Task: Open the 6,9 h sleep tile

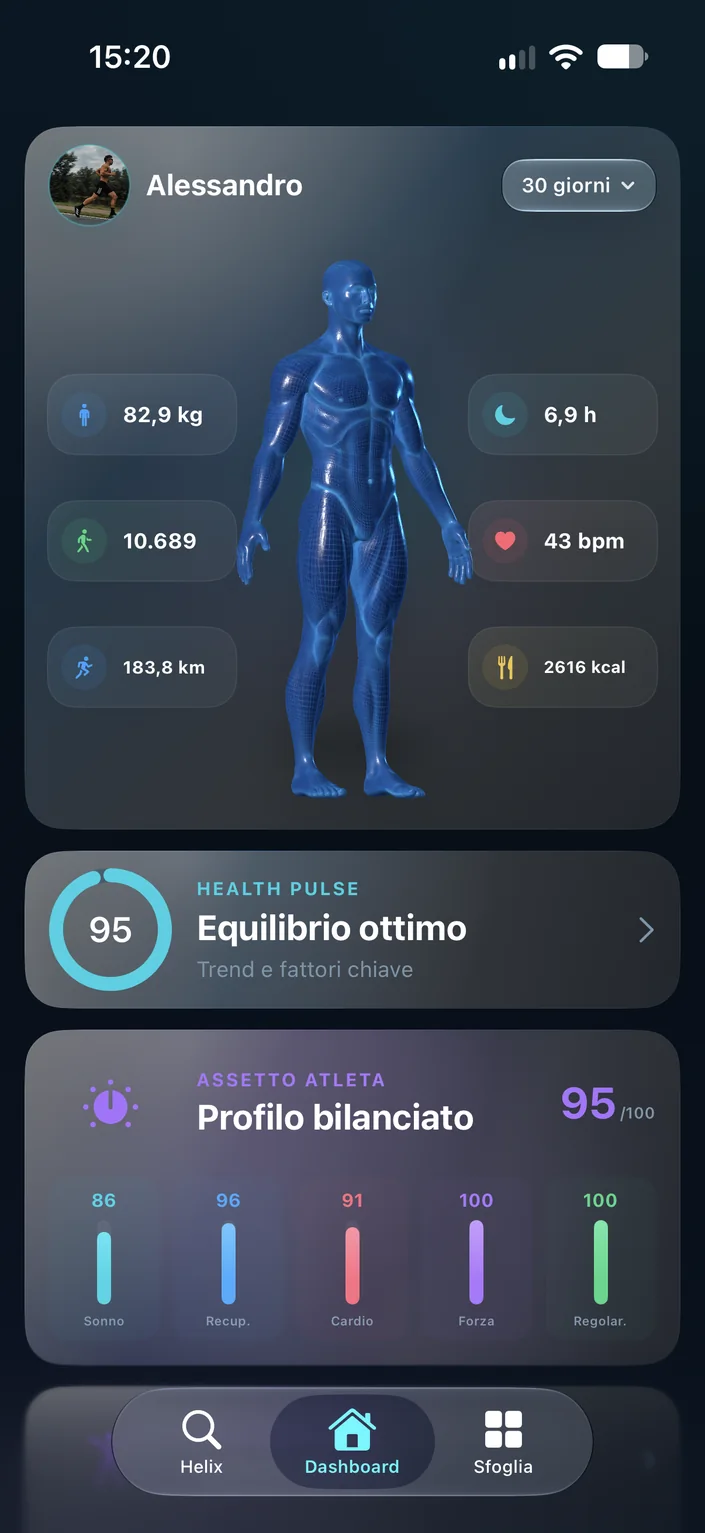Action: point(563,415)
